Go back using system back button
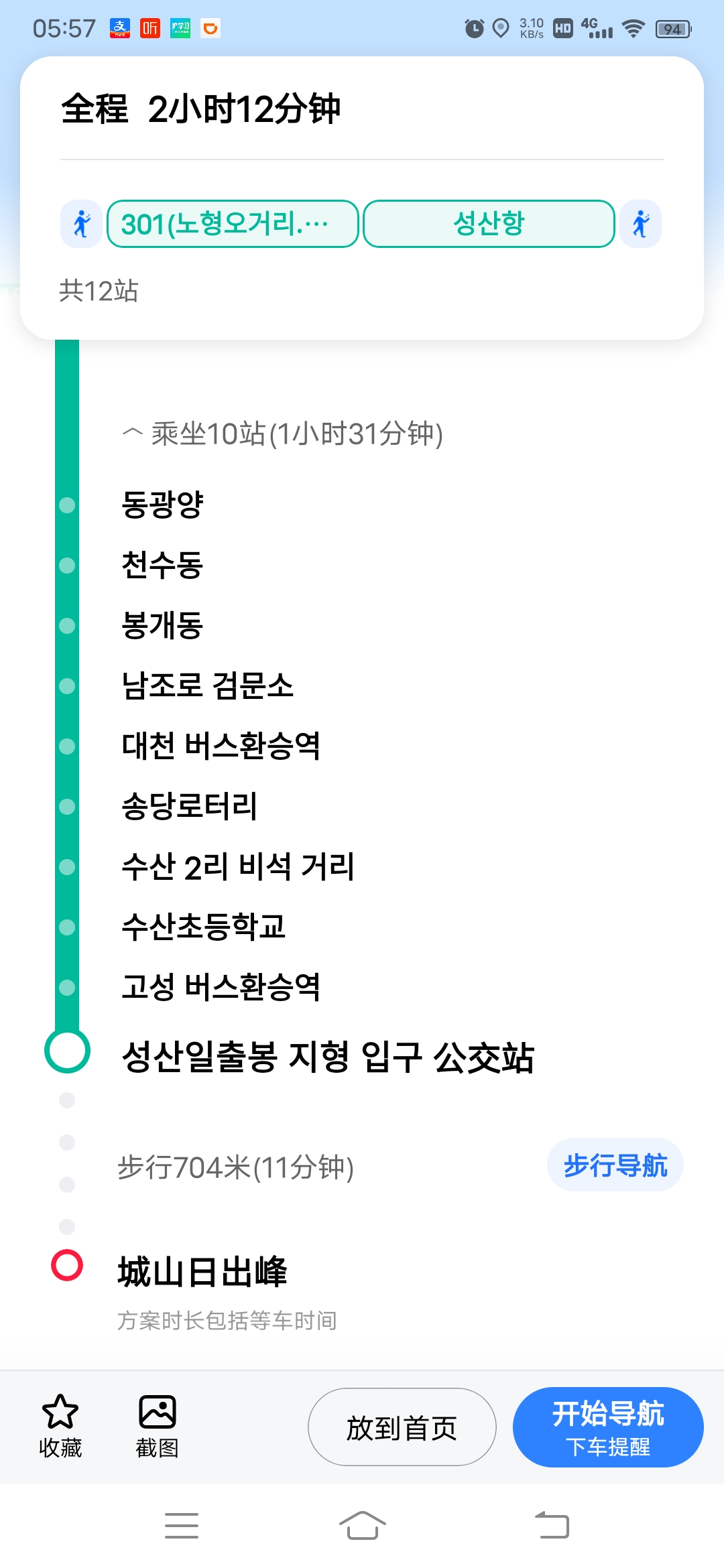724x1568 pixels. click(x=552, y=1526)
